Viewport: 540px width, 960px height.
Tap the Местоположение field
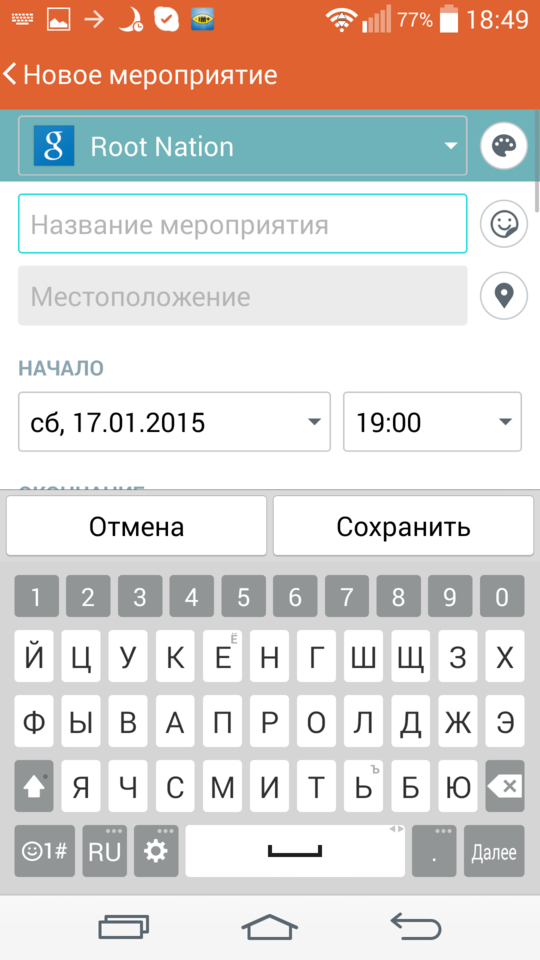click(242, 295)
